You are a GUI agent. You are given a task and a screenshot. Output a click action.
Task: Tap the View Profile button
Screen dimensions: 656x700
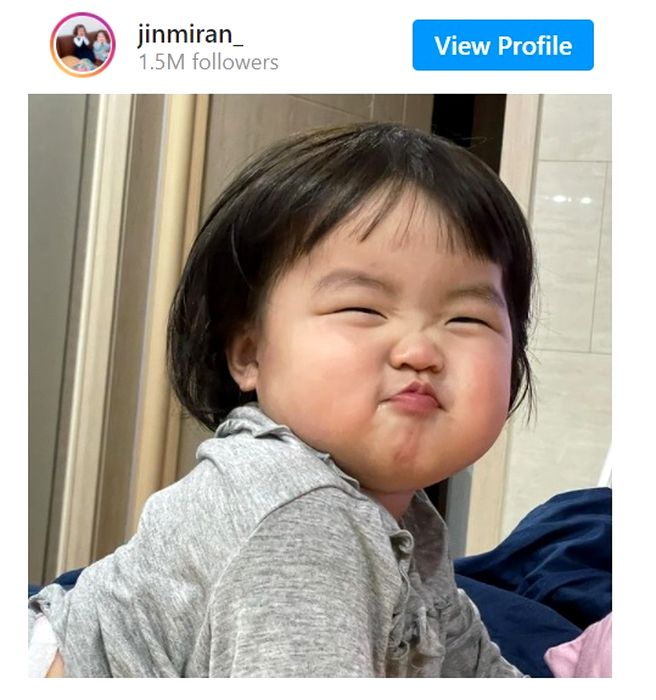(503, 45)
